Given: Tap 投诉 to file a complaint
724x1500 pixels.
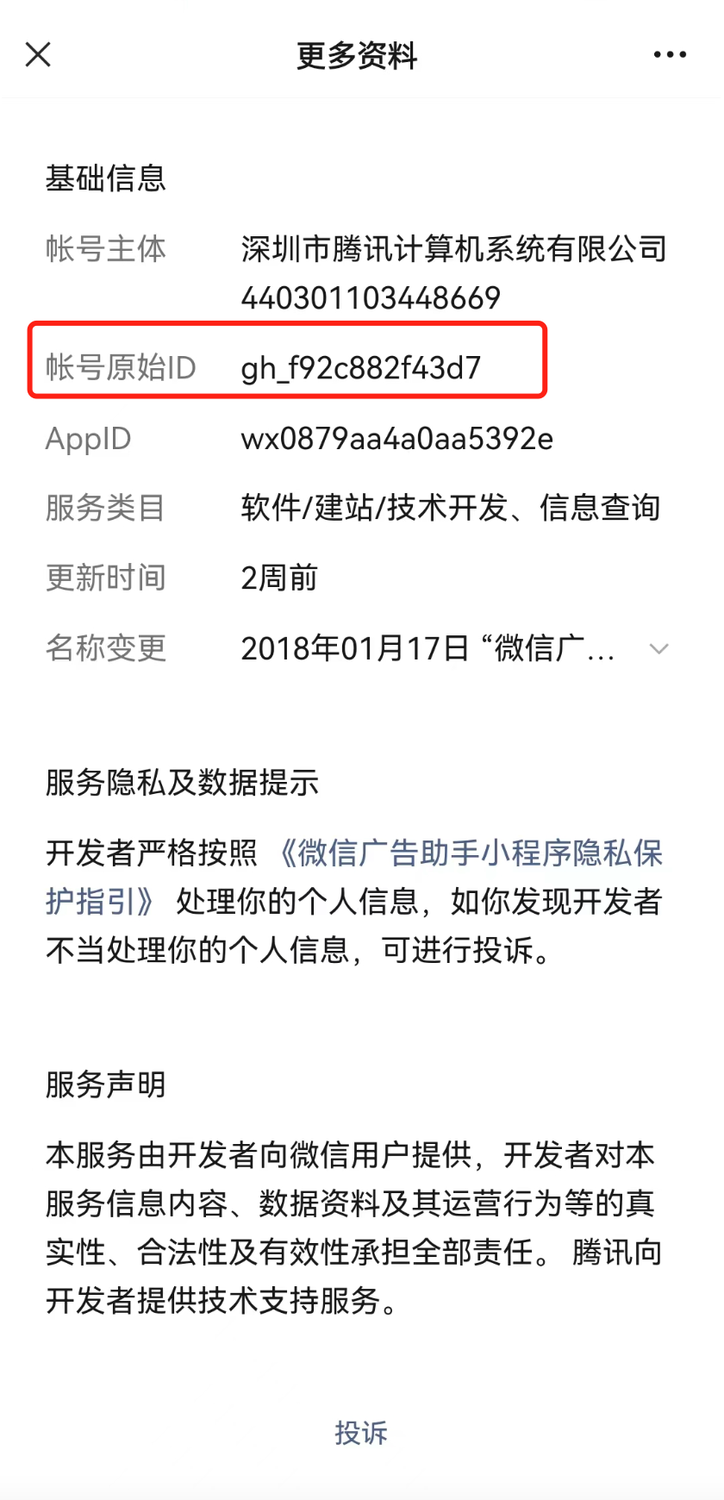Looking at the screenshot, I should point(361,1432).
